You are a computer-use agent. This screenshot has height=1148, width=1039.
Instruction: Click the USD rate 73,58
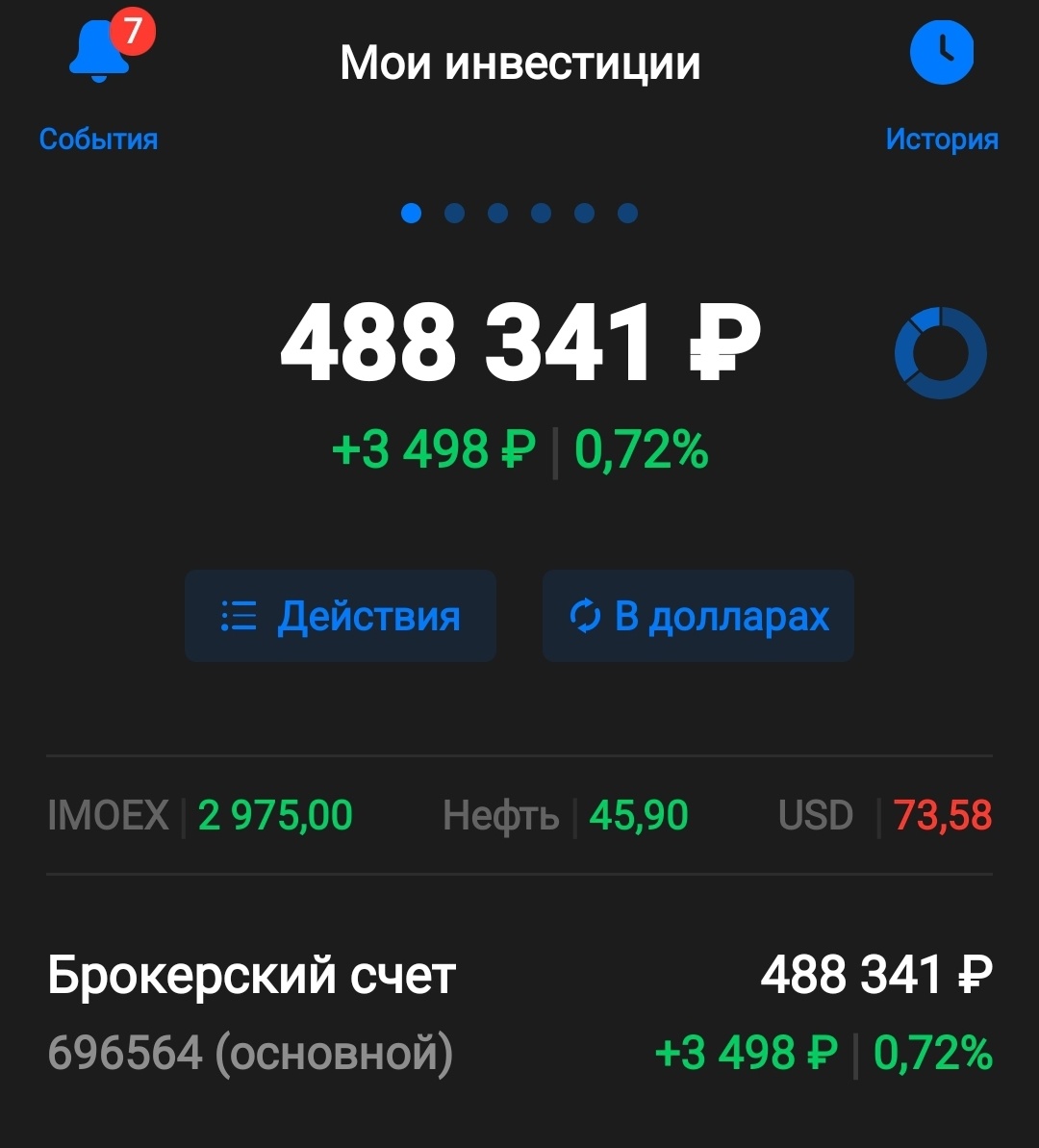click(x=943, y=815)
